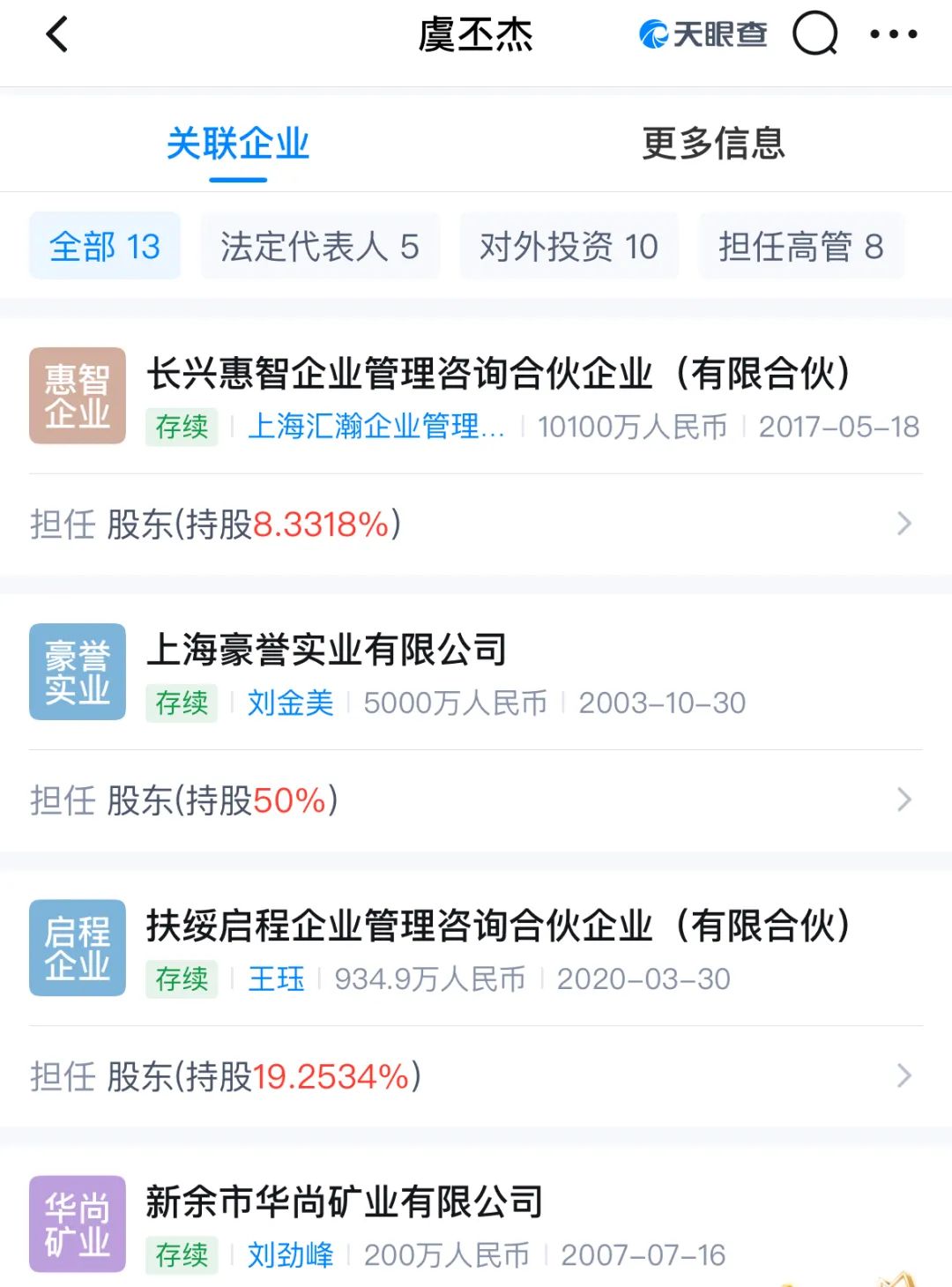
Task: Tap the 启程企业 company logo
Action: coord(77,947)
